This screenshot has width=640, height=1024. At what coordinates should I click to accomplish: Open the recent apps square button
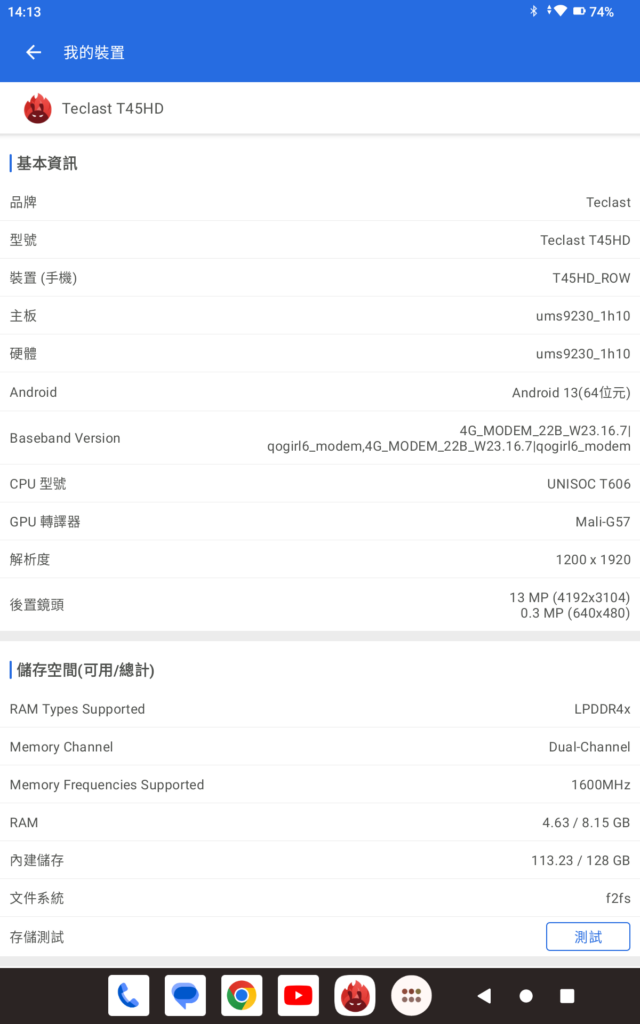pyautogui.click(x=567, y=996)
